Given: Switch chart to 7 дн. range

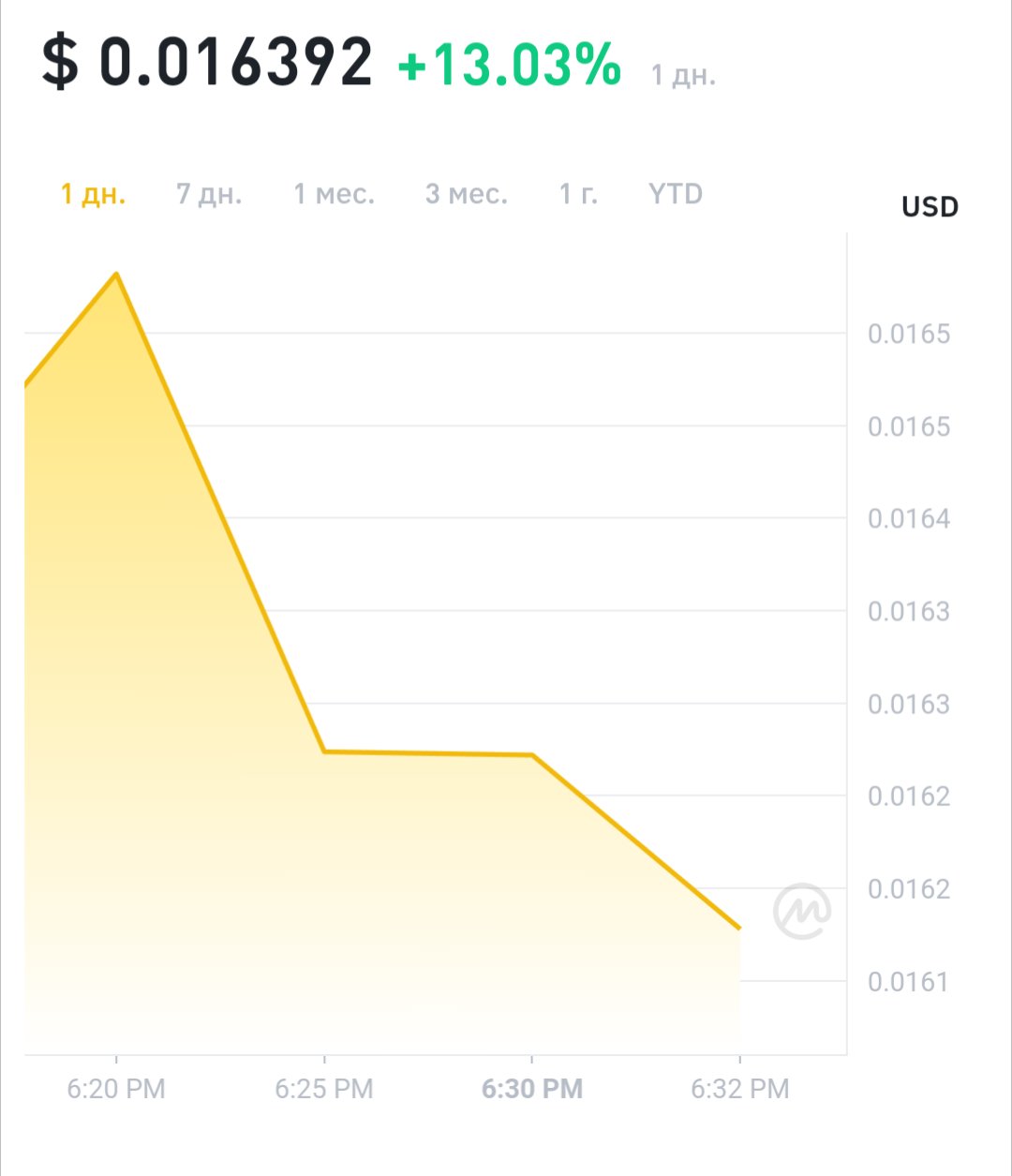Looking at the screenshot, I should [x=209, y=195].
